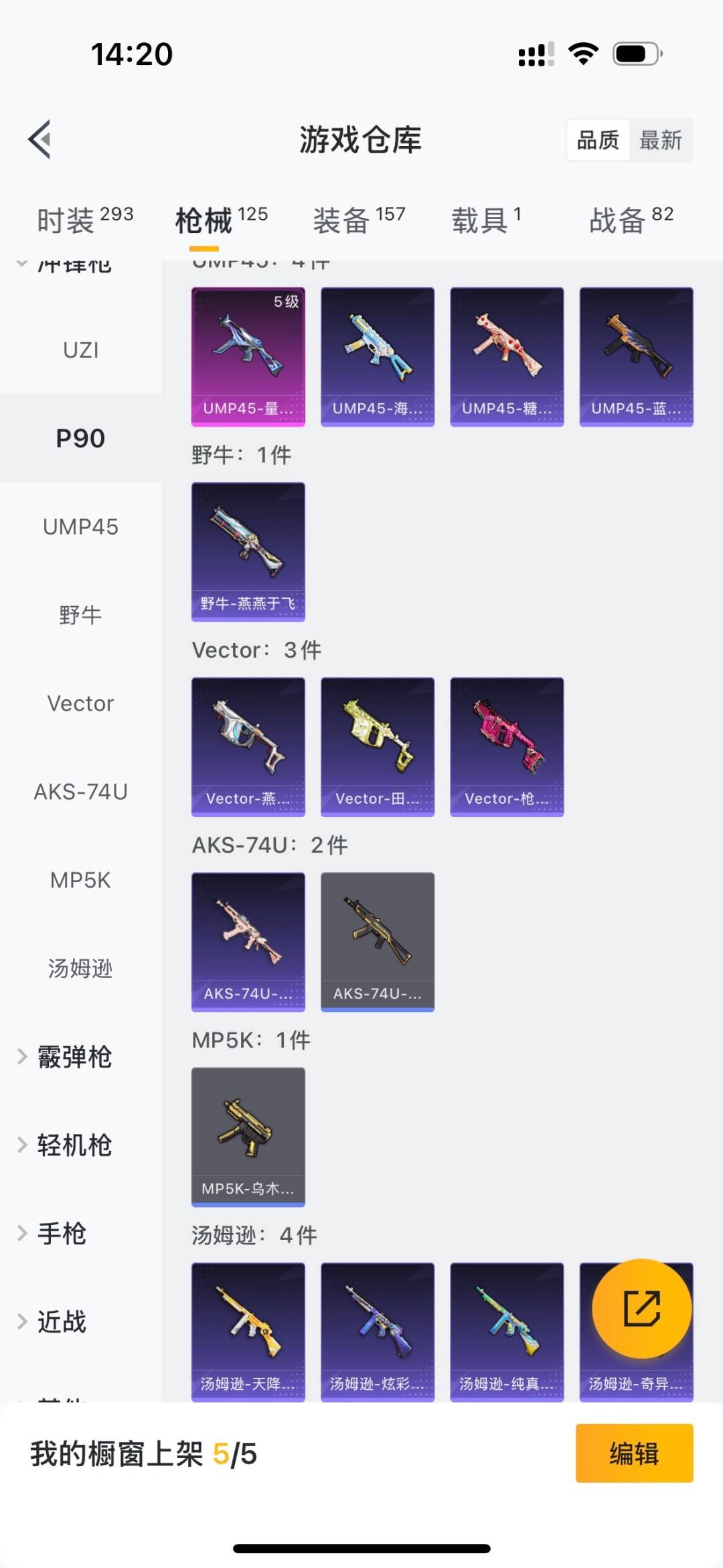Select the level 5 UMP45 skin

click(248, 356)
